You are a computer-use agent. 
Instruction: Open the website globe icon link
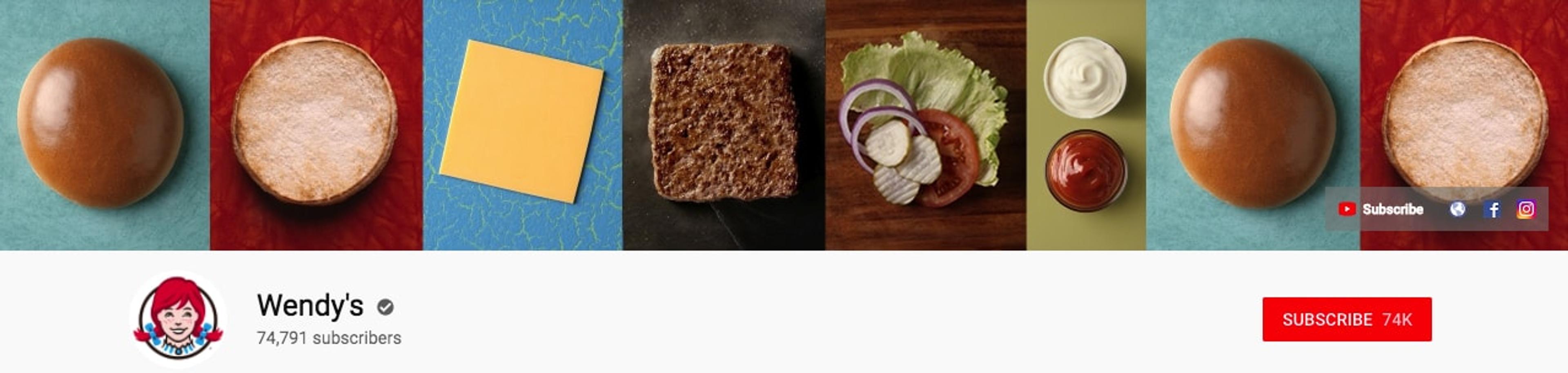click(1457, 209)
